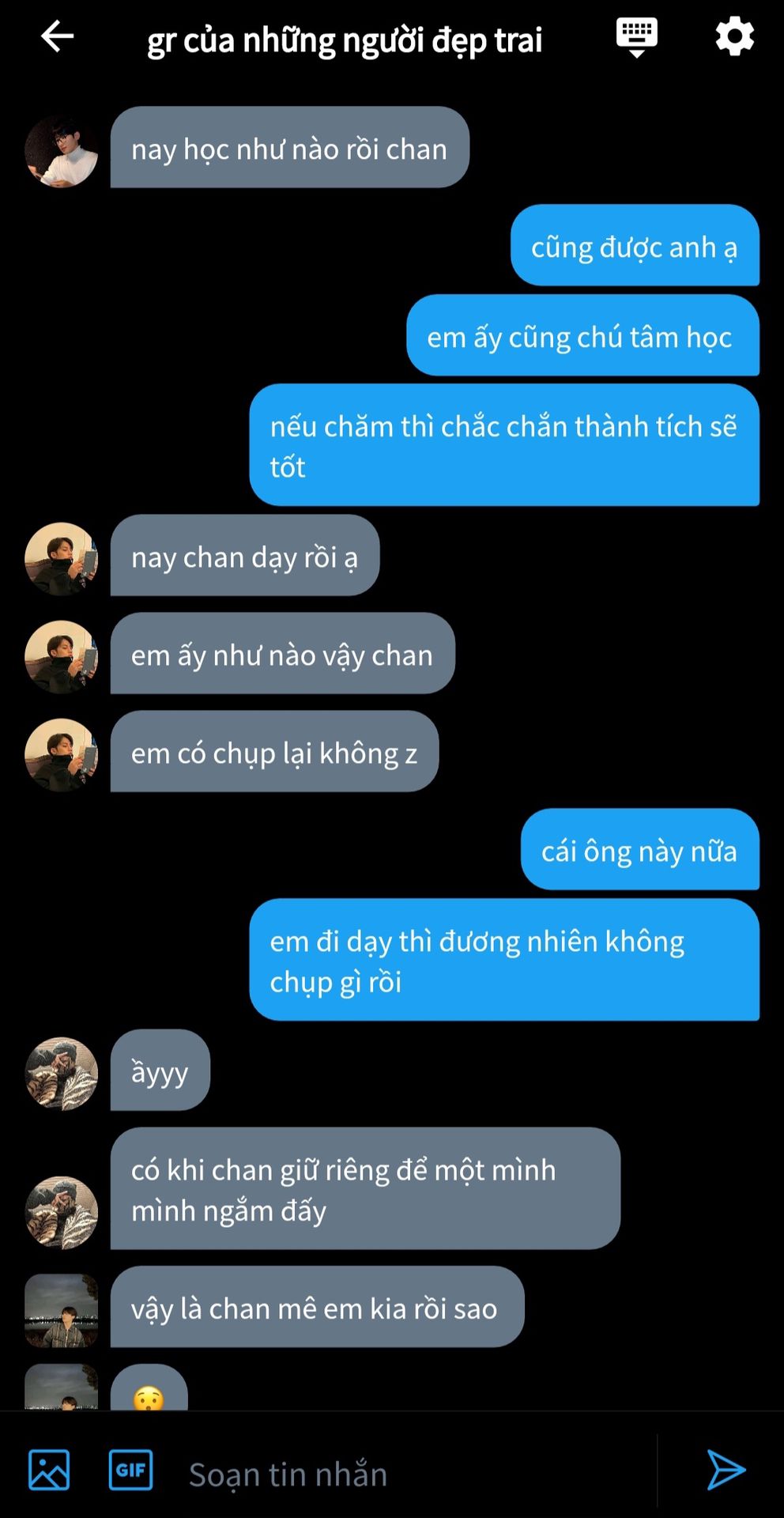The width and height of the screenshot is (784, 1518).
Task: Go back from the group chat
Action: (57, 36)
